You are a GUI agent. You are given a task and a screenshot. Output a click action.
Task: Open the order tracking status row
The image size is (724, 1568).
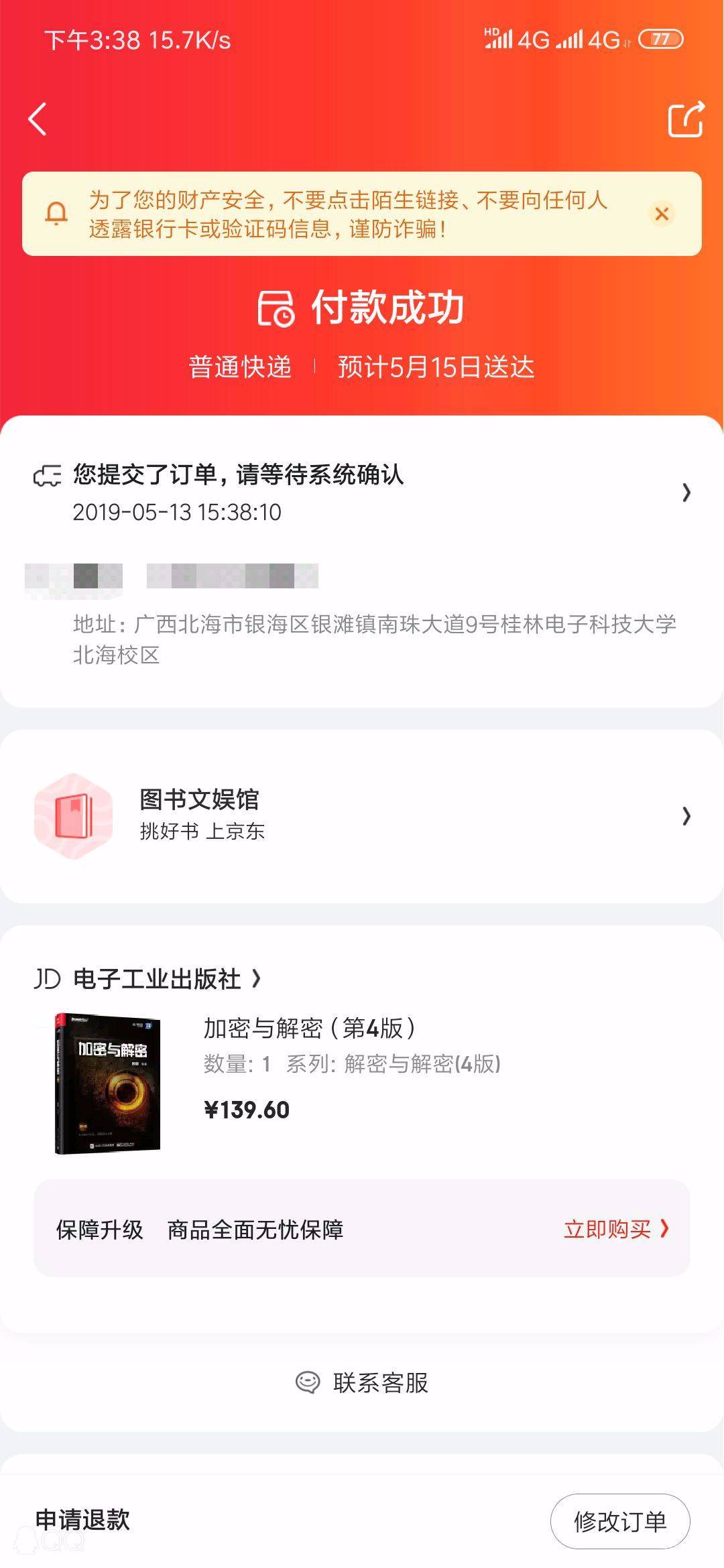pyautogui.click(x=362, y=493)
